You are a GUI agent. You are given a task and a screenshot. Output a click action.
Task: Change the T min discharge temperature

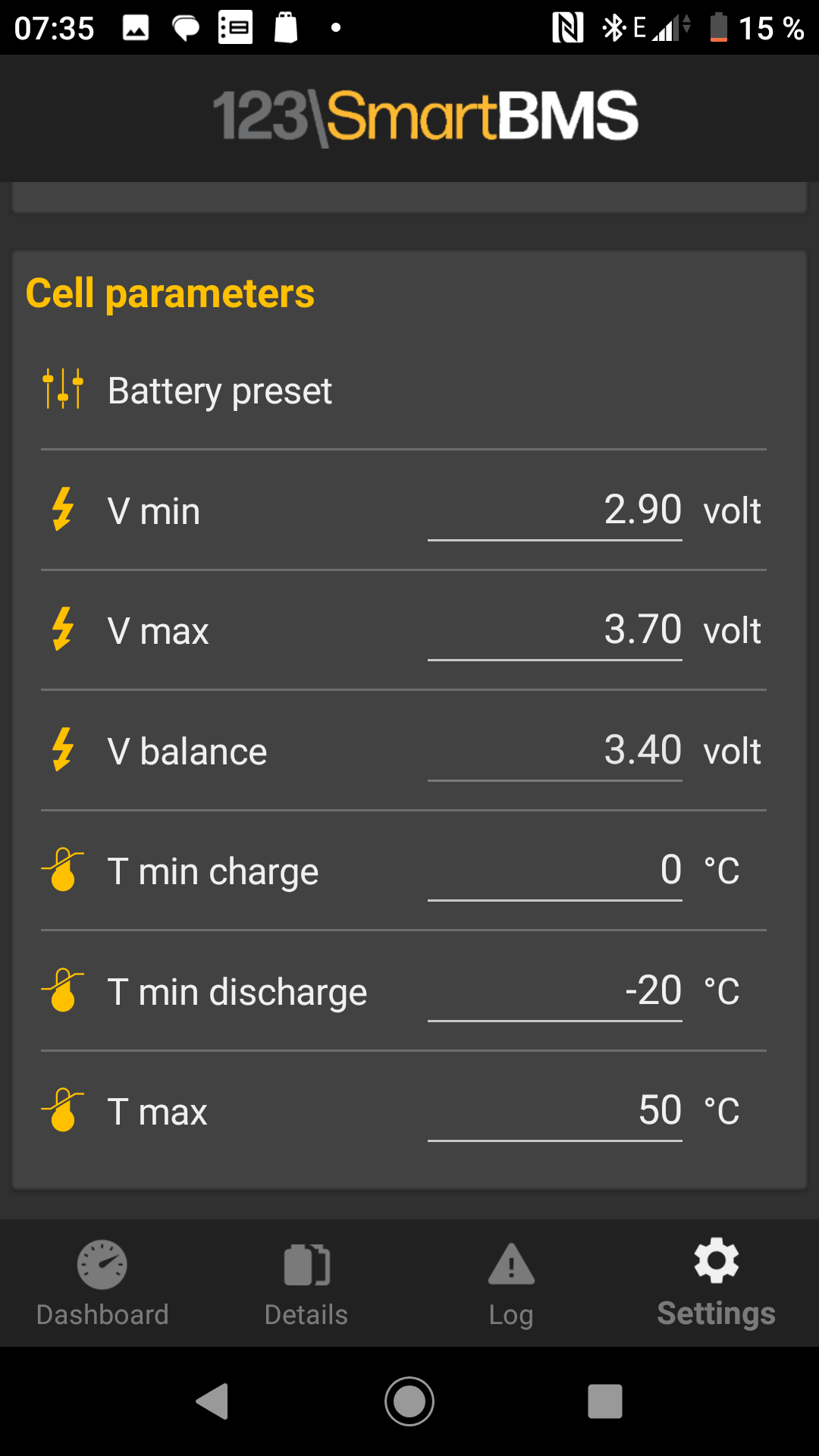pos(554,991)
